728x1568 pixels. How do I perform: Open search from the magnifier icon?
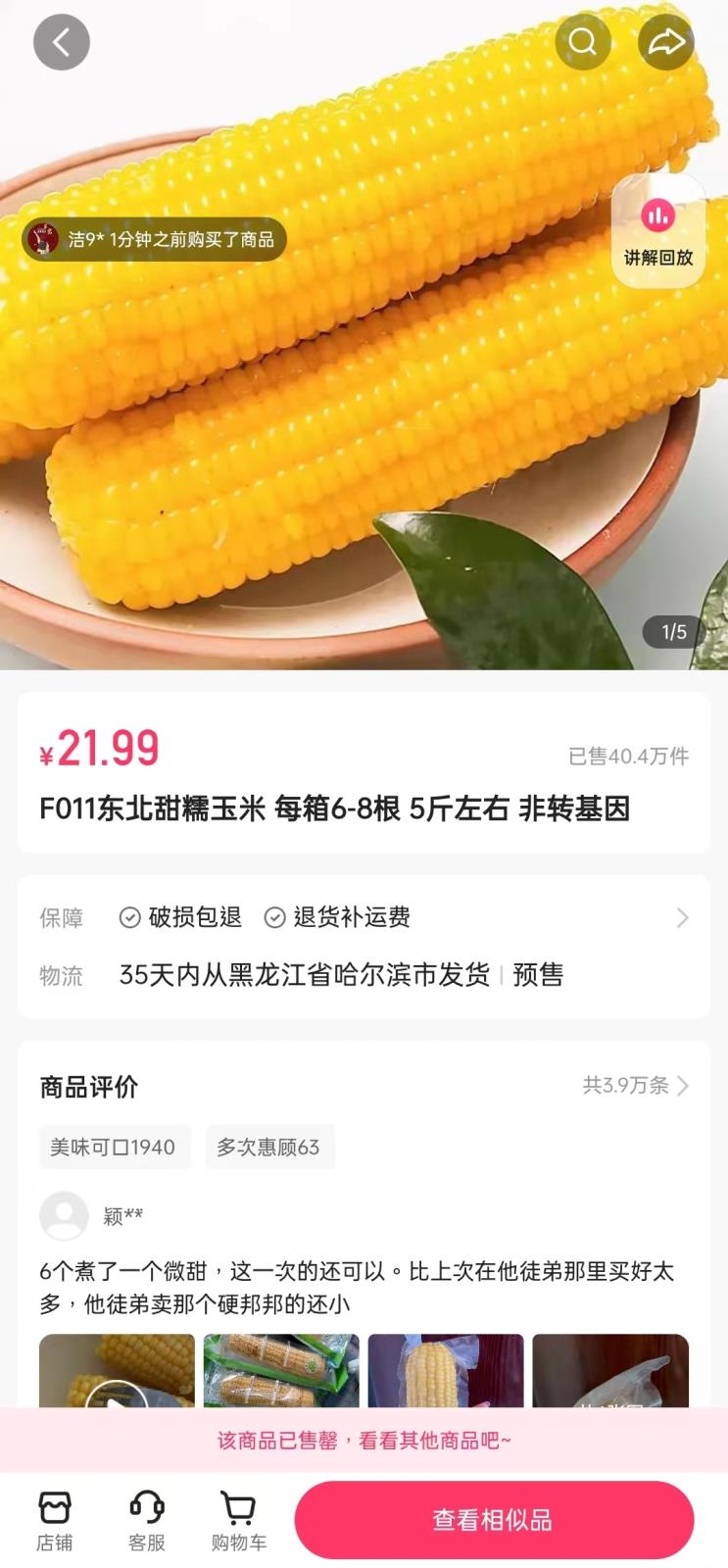point(583,42)
